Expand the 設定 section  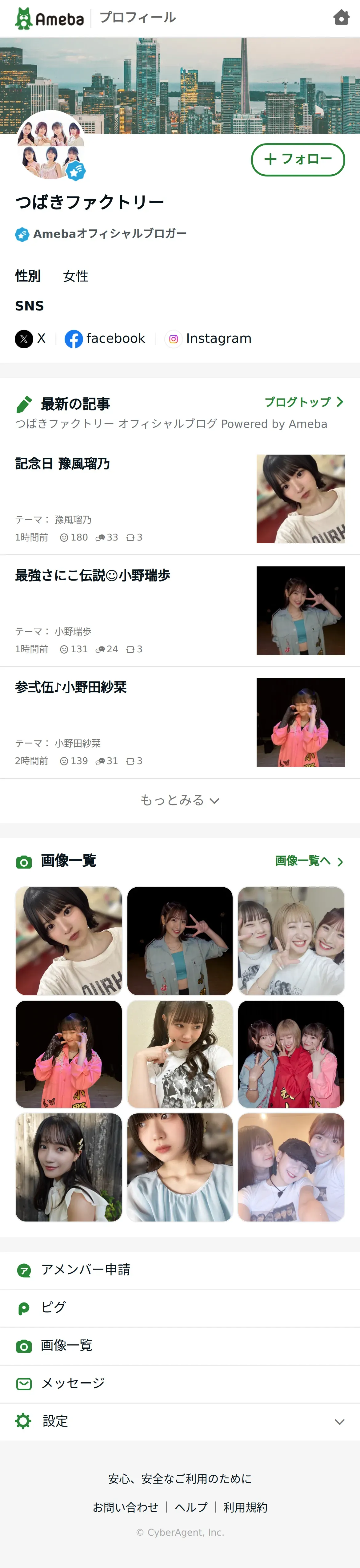[179, 1421]
